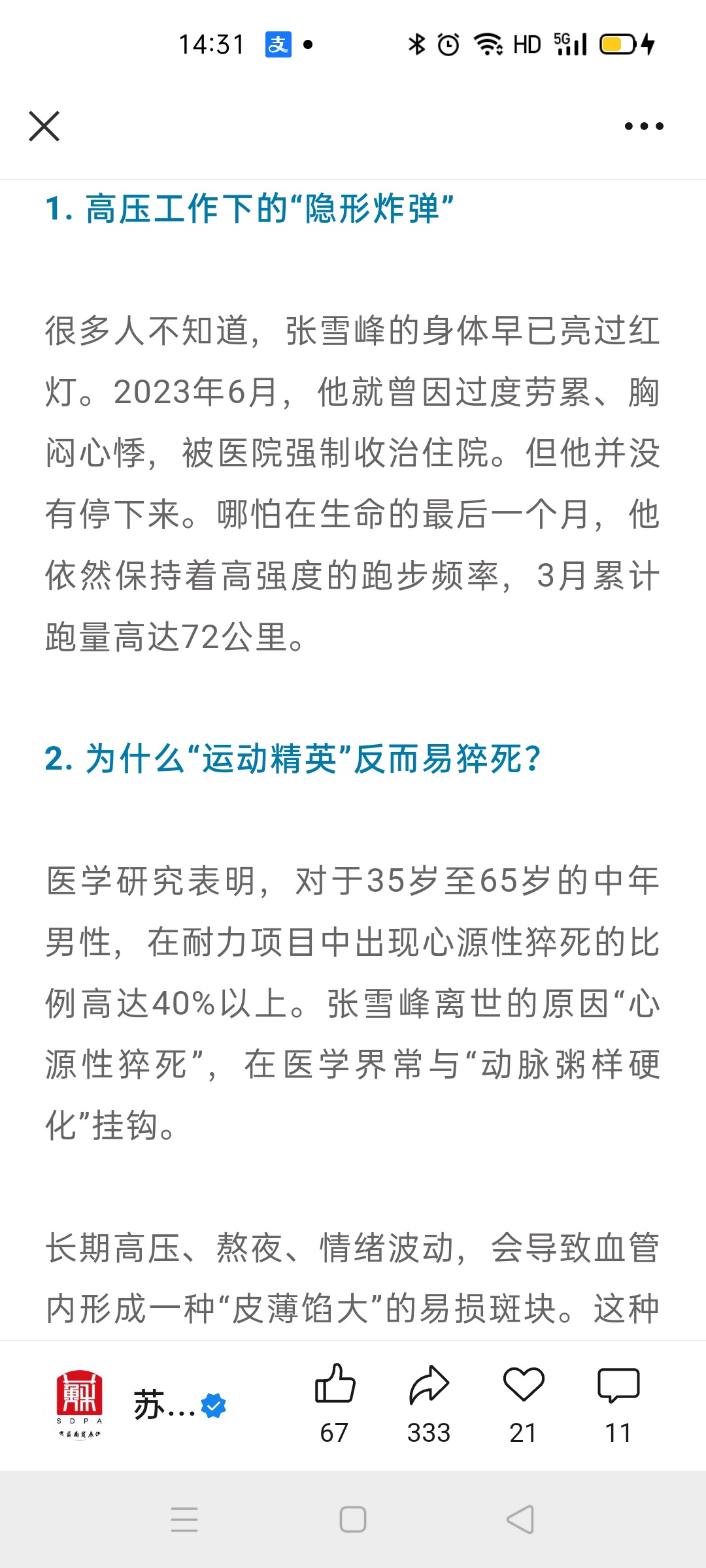
Task: Like this article with thumbs up
Action: click(x=335, y=1384)
